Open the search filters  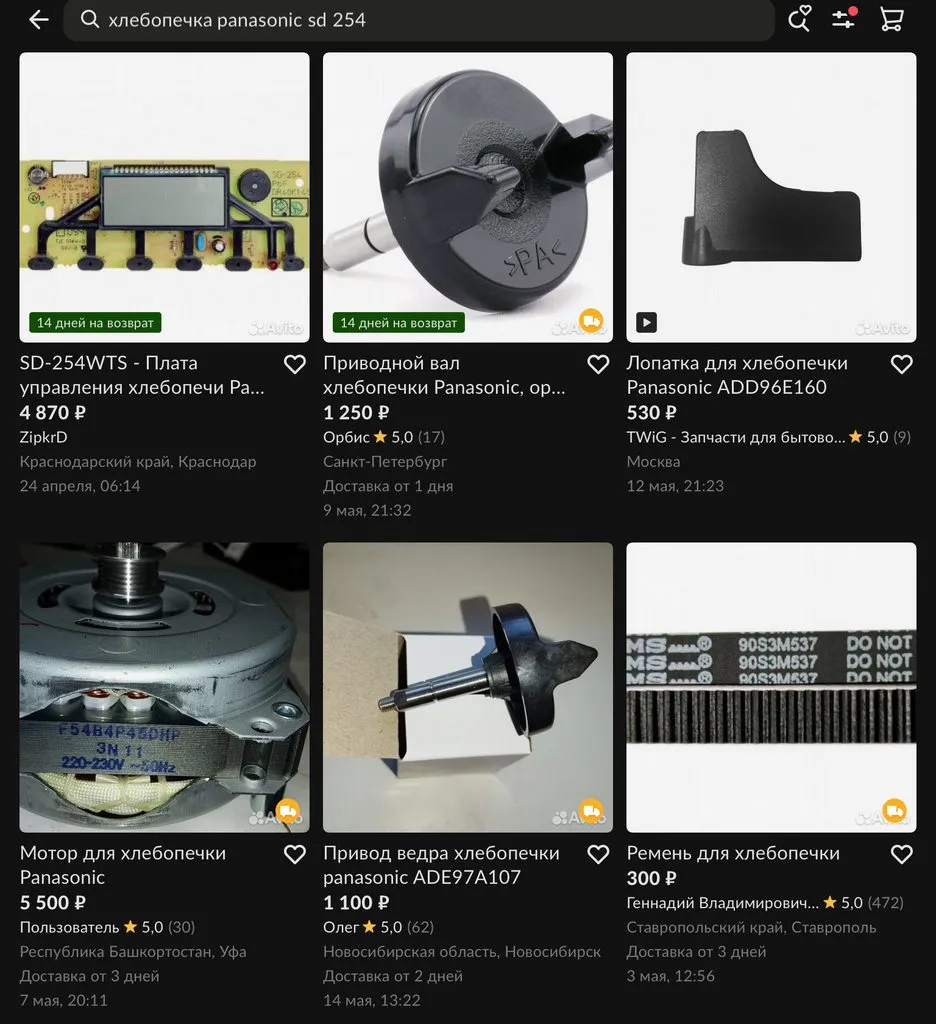click(845, 20)
